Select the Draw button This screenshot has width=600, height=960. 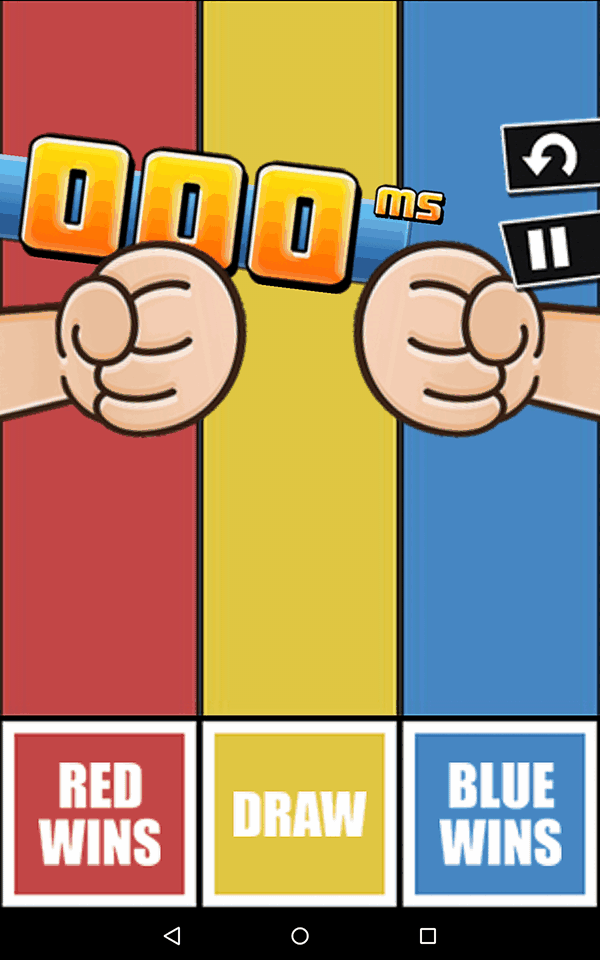point(299,813)
